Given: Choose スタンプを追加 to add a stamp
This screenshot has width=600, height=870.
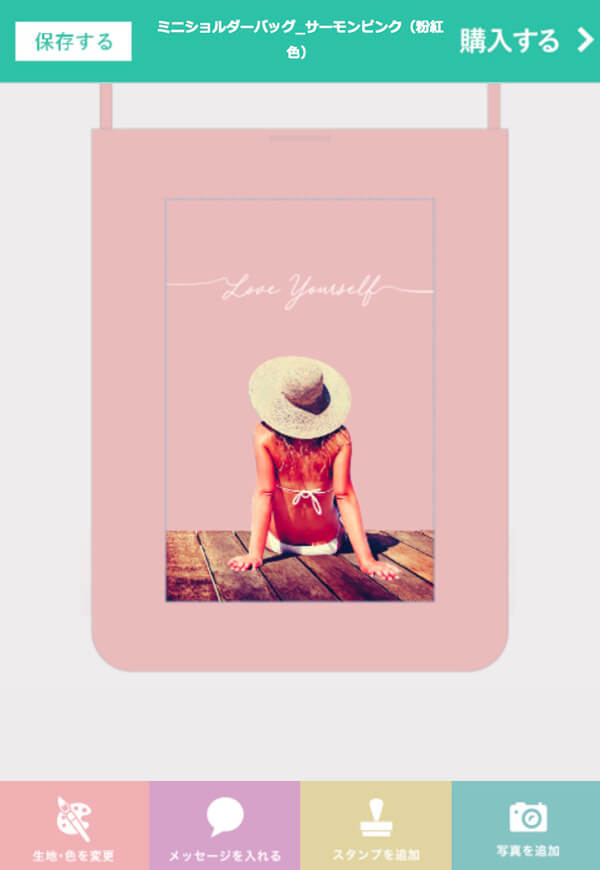Looking at the screenshot, I should click(x=376, y=826).
